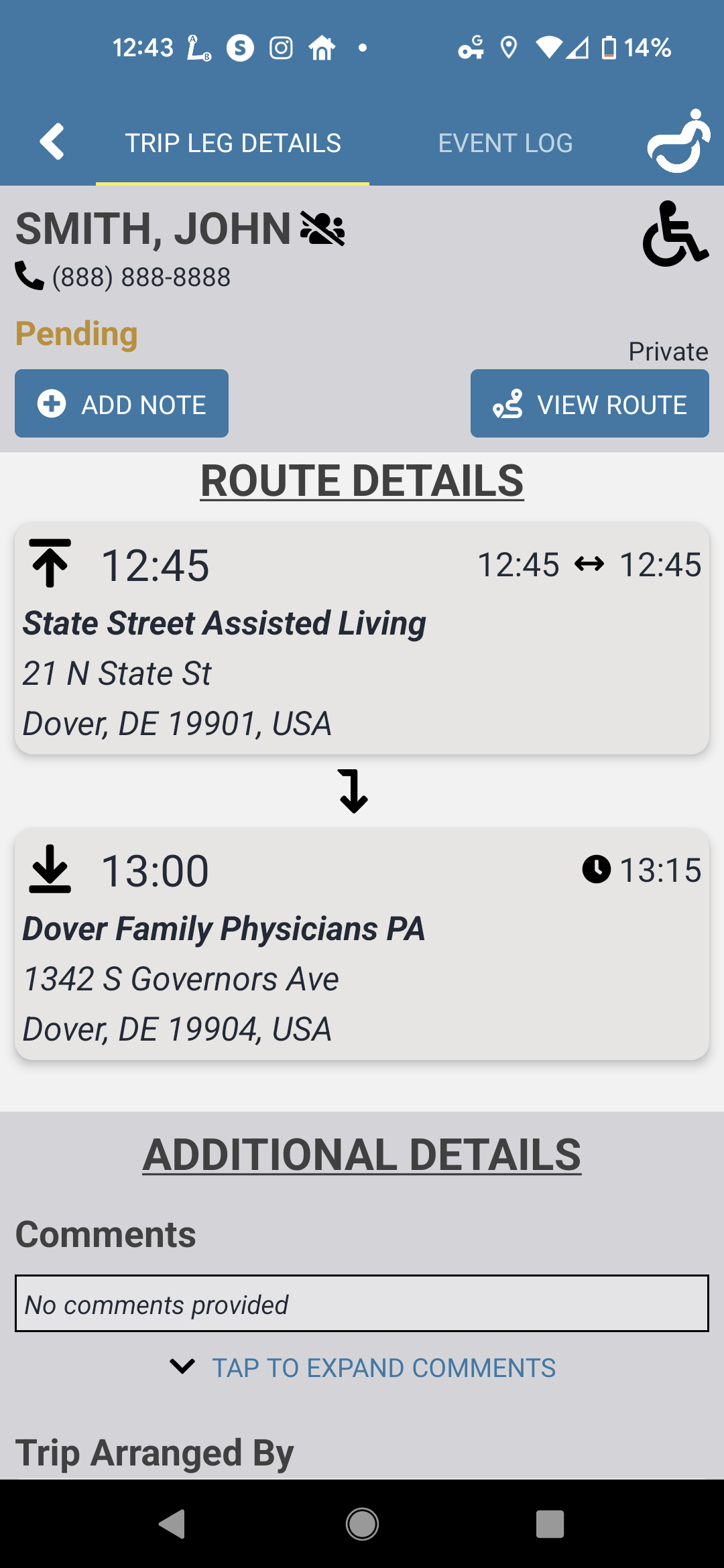724x1568 pixels.
Task: Tap the bidirectional arrow between the 12:45 times
Action: pos(590,565)
